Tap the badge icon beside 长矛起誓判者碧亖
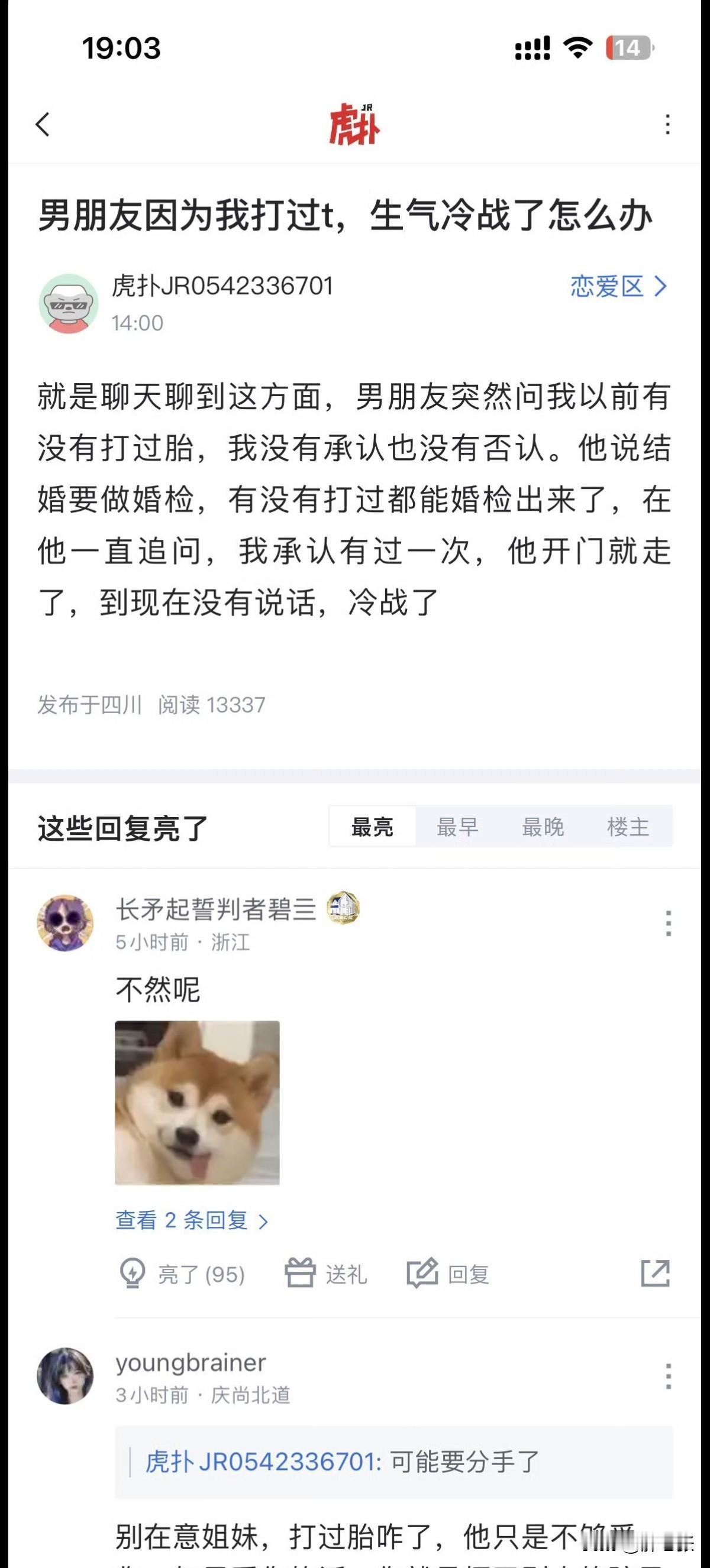 tap(343, 909)
